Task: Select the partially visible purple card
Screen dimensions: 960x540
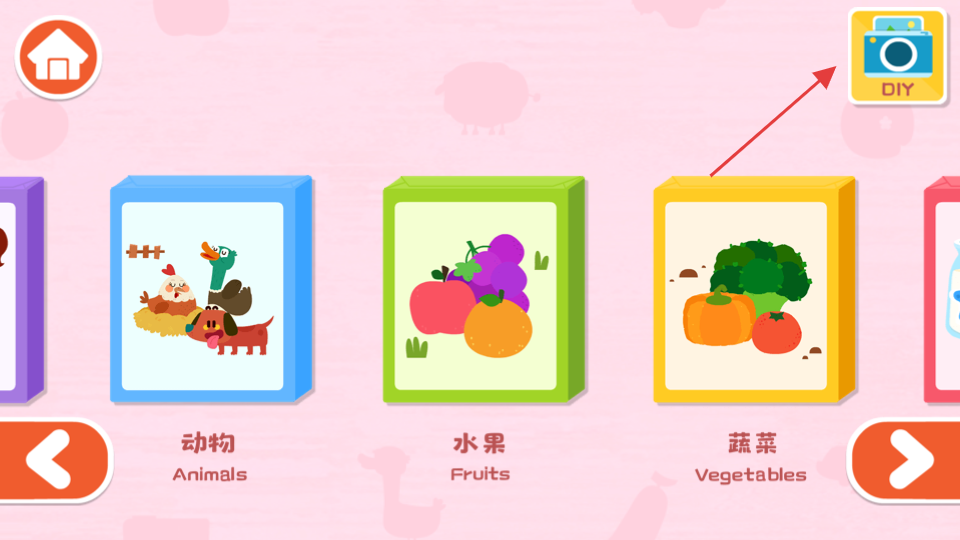Action: pyautogui.click(x=18, y=290)
